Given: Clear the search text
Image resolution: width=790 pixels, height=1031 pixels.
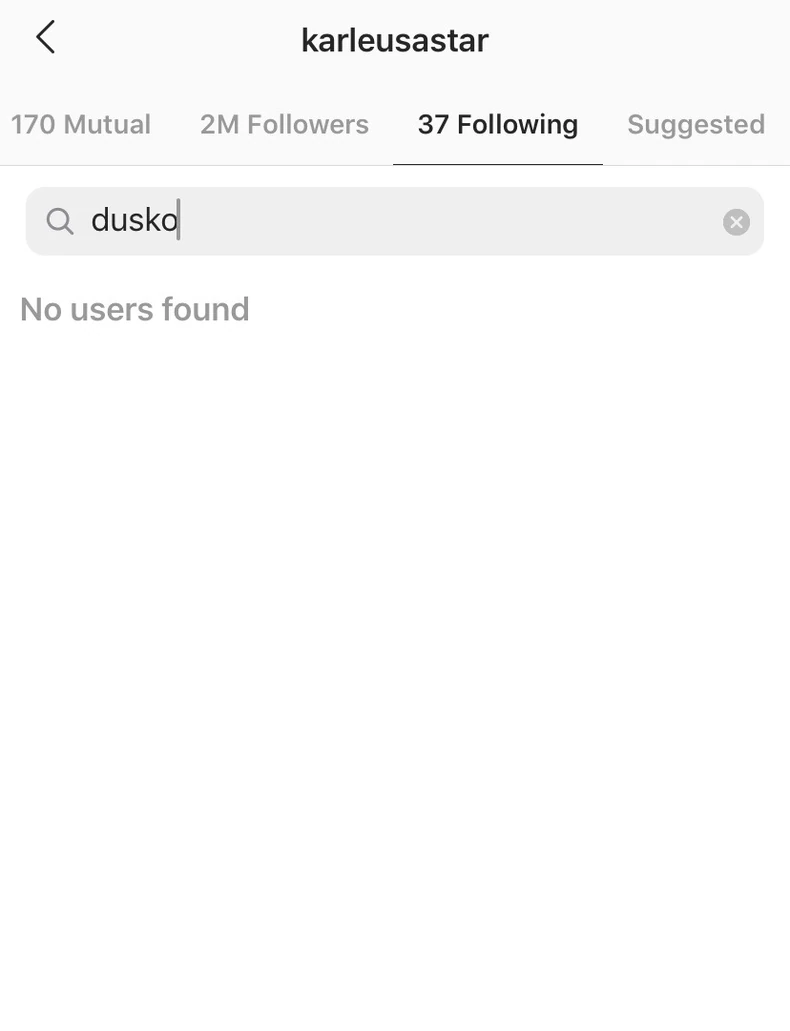Looking at the screenshot, I should [x=736, y=222].
